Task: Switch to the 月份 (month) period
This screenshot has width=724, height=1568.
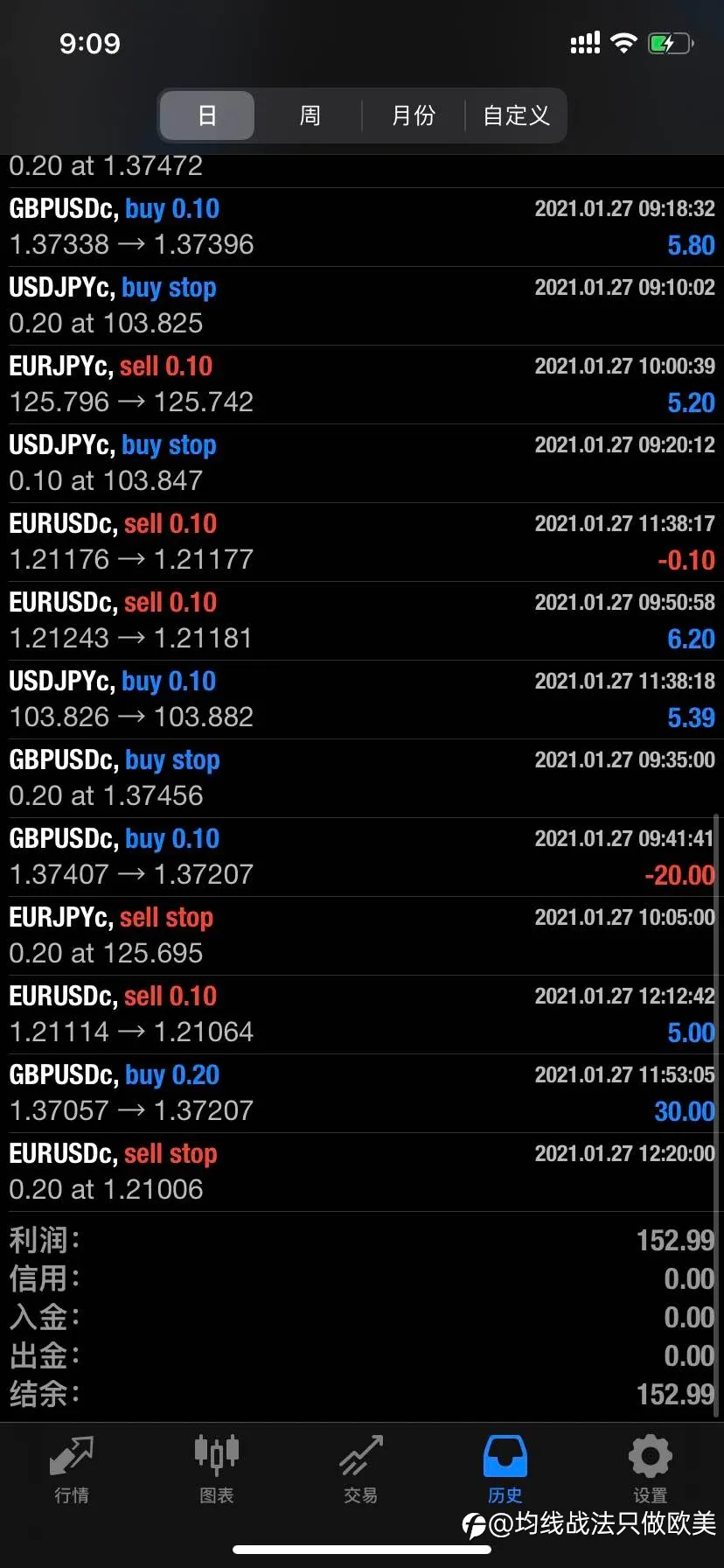Action: point(413,115)
